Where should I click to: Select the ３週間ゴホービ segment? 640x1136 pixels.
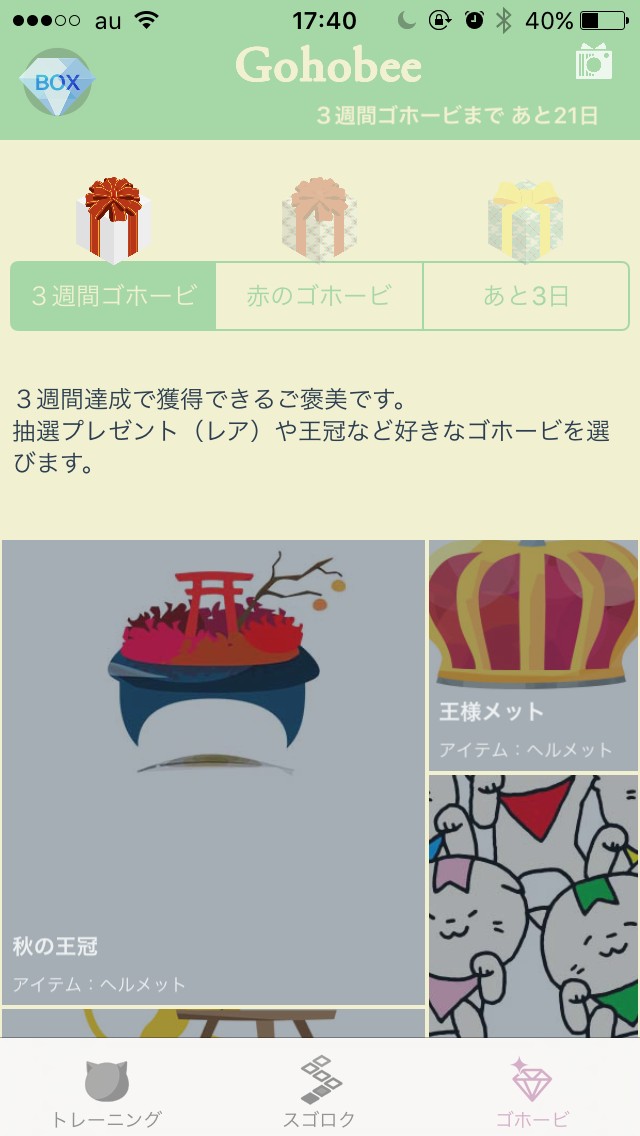click(114, 296)
